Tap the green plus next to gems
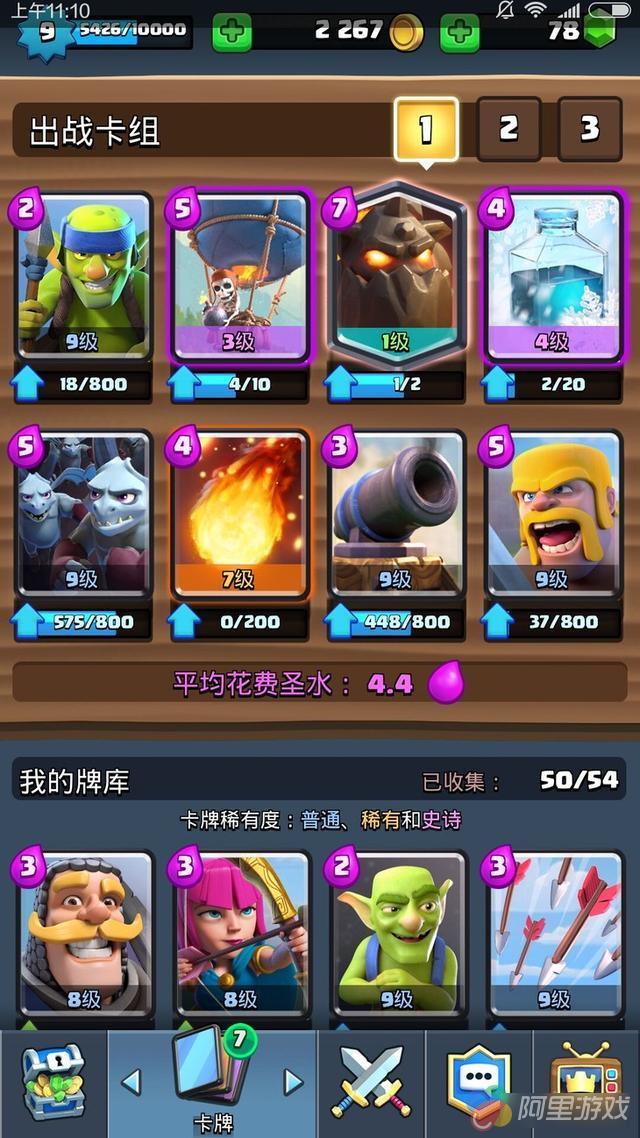The image size is (640, 1138). pyautogui.click(x=459, y=32)
